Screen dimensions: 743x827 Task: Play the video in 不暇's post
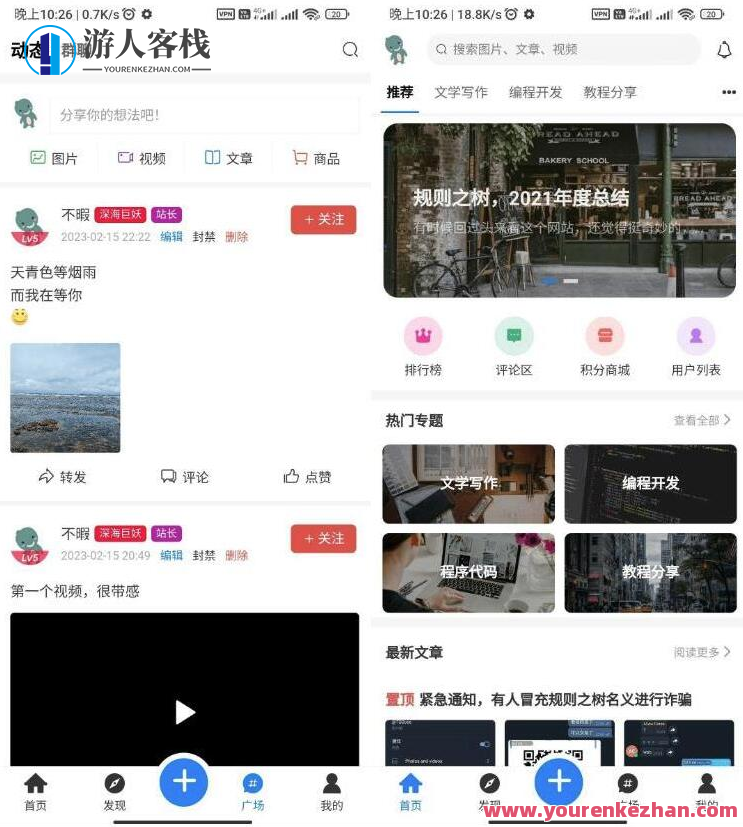(184, 712)
